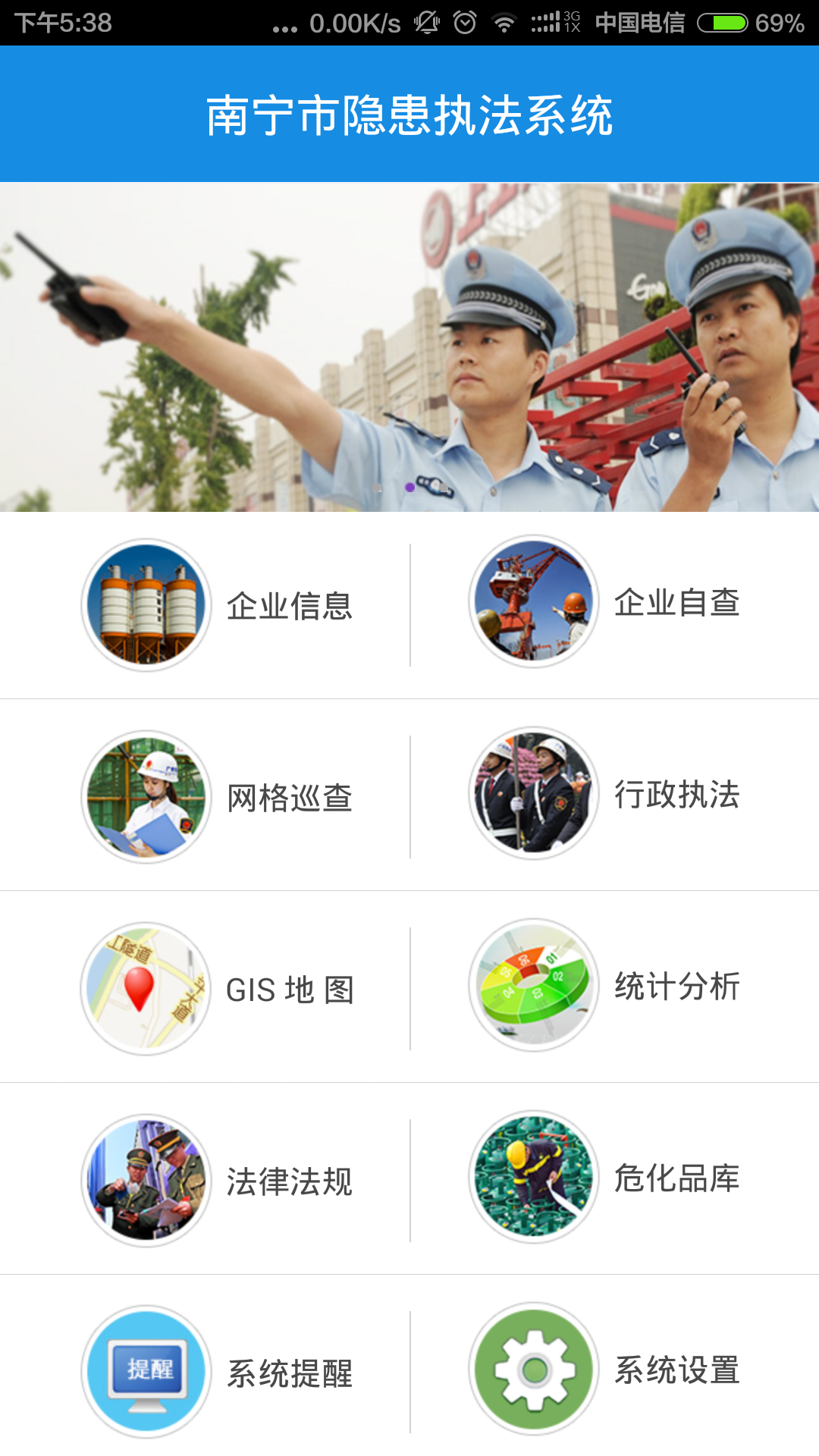Click the 企业自查 text label
The width and height of the screenshot is (819, 1456).
[679, 604]
